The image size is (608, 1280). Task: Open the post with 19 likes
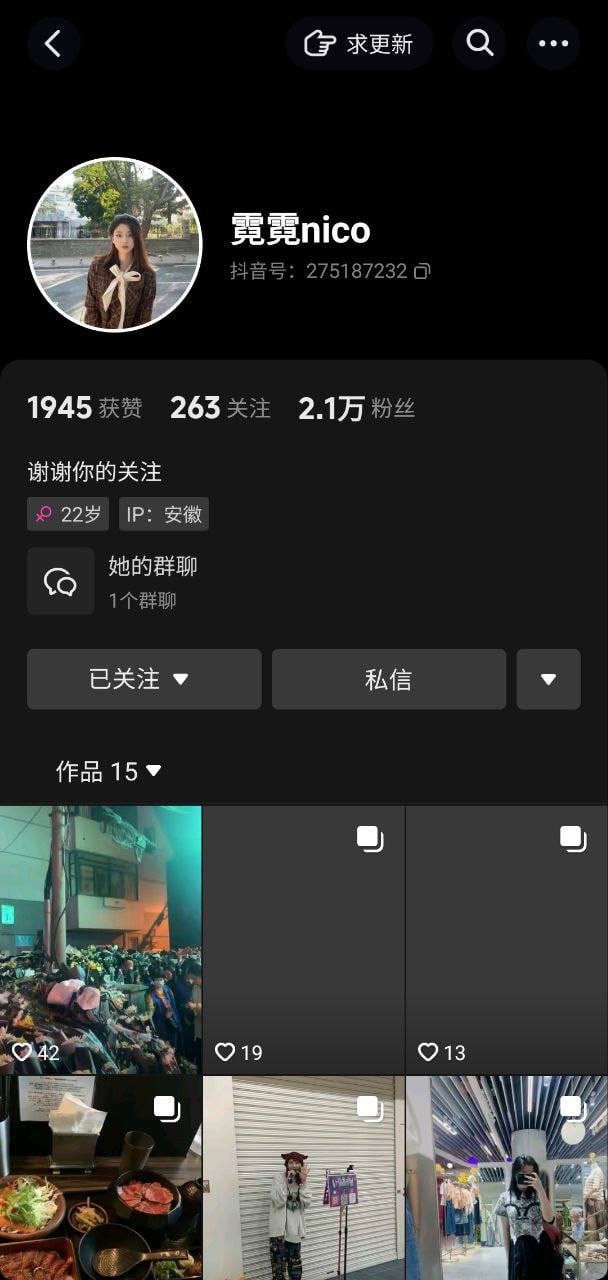click(303, 939)
